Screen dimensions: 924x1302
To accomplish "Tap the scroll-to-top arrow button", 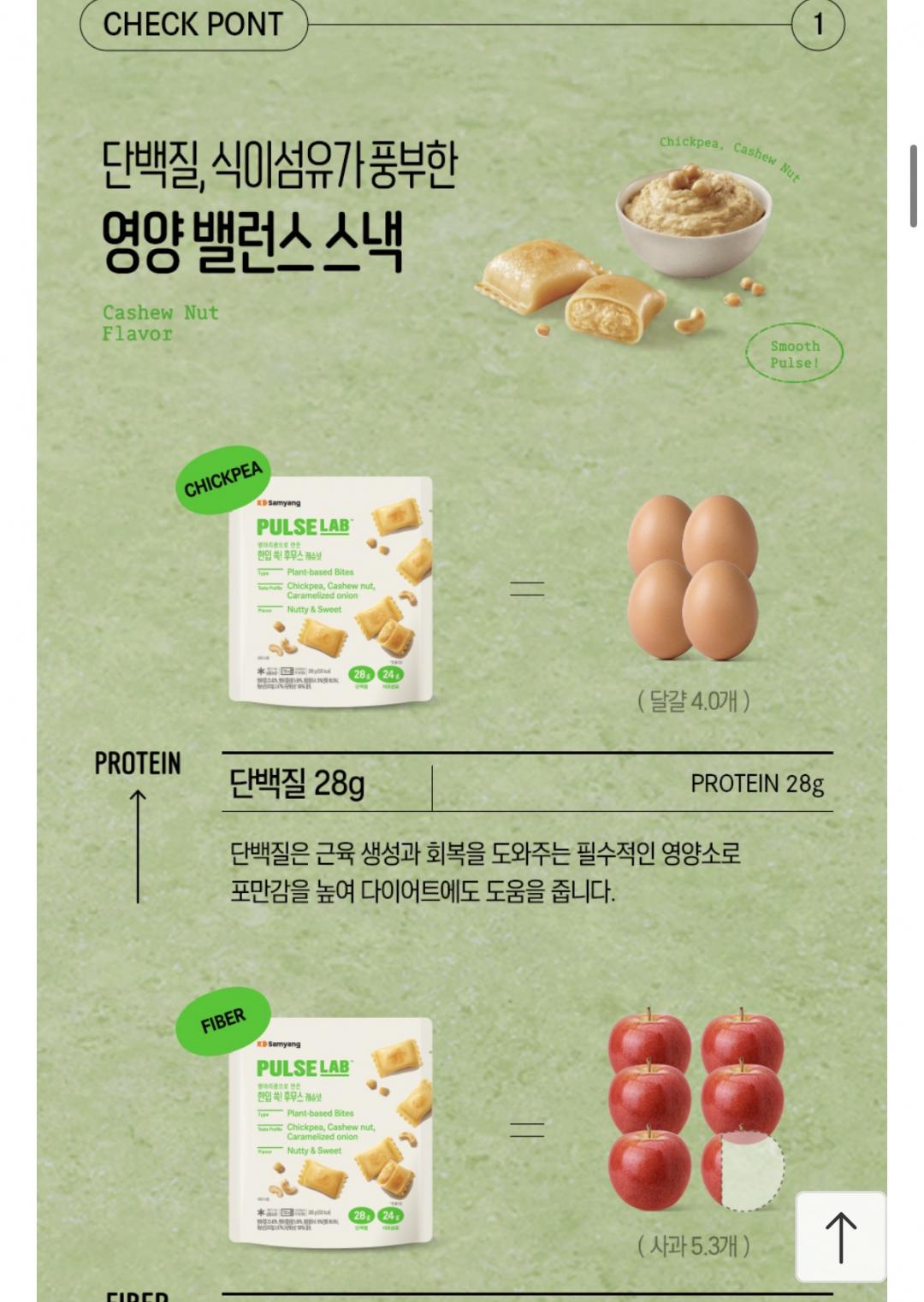I will point(840,1236).
